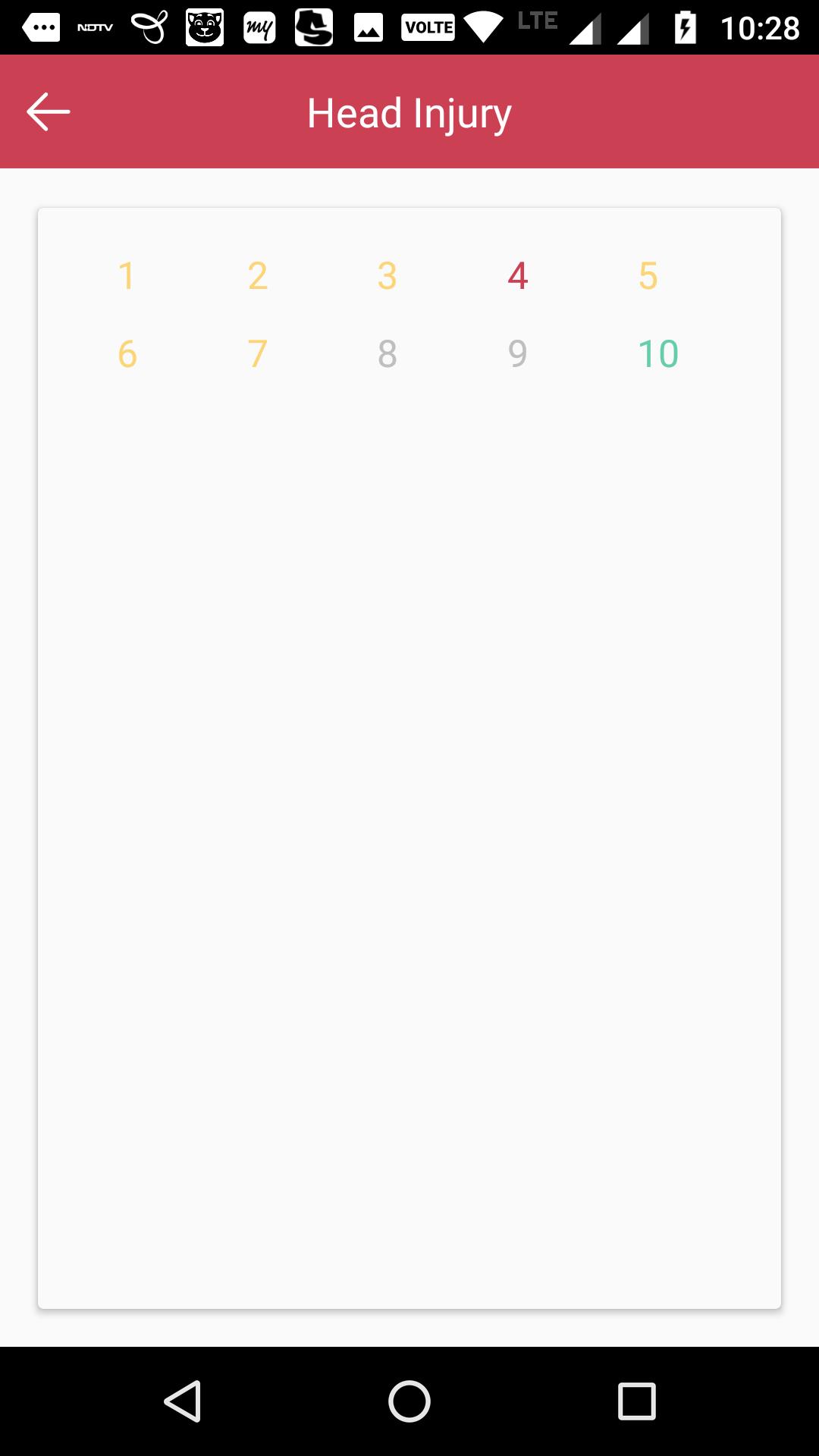The width and height of the screenshot is (819, 1456).
Task: Tap the system home button
Action: [x=409, y=1401]
